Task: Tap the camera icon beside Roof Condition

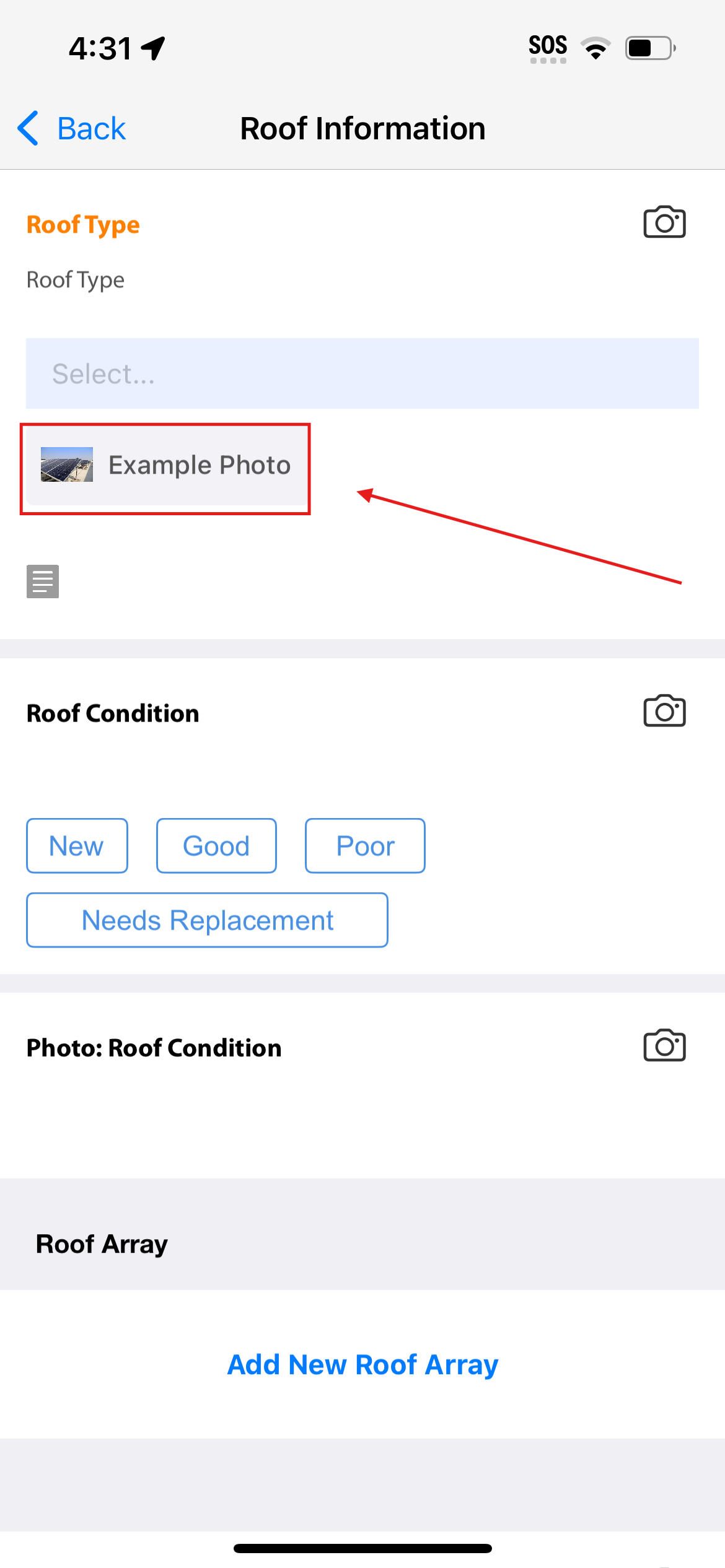Action: pyautogui.click(x=664, y=711)
